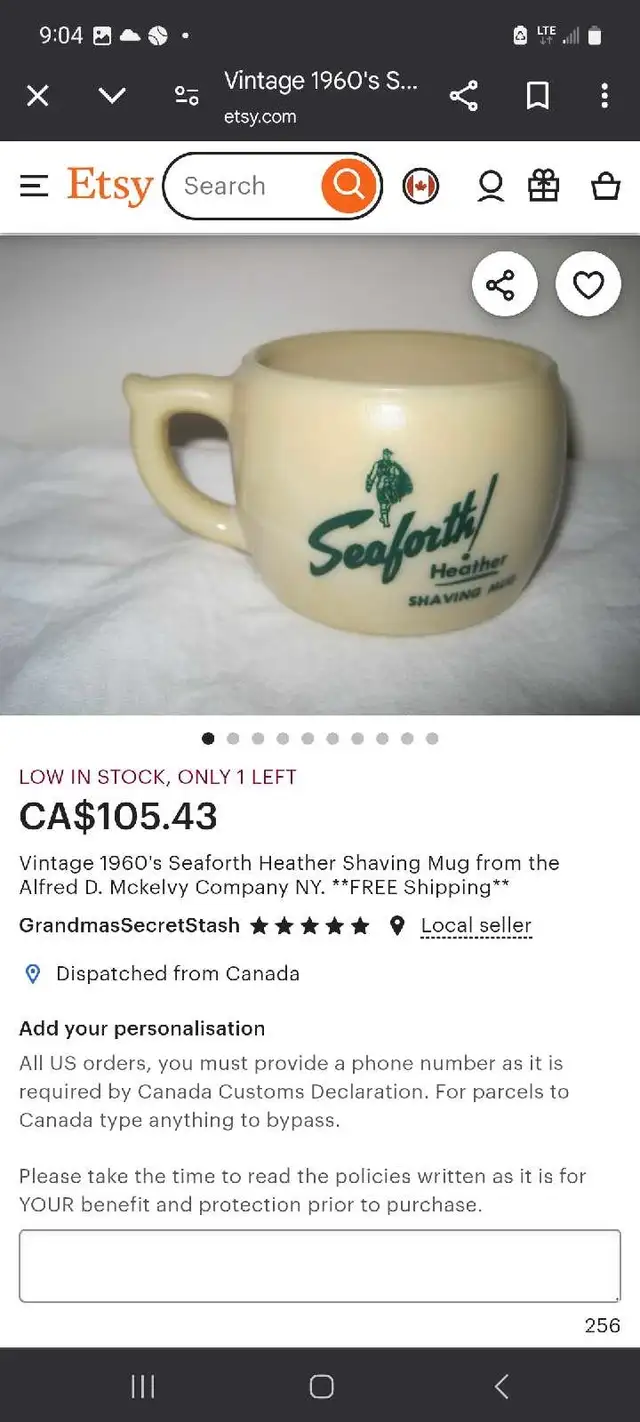Focus the personalisation text box
This screenshot has height=1422, width=640.
(320, 1266)
